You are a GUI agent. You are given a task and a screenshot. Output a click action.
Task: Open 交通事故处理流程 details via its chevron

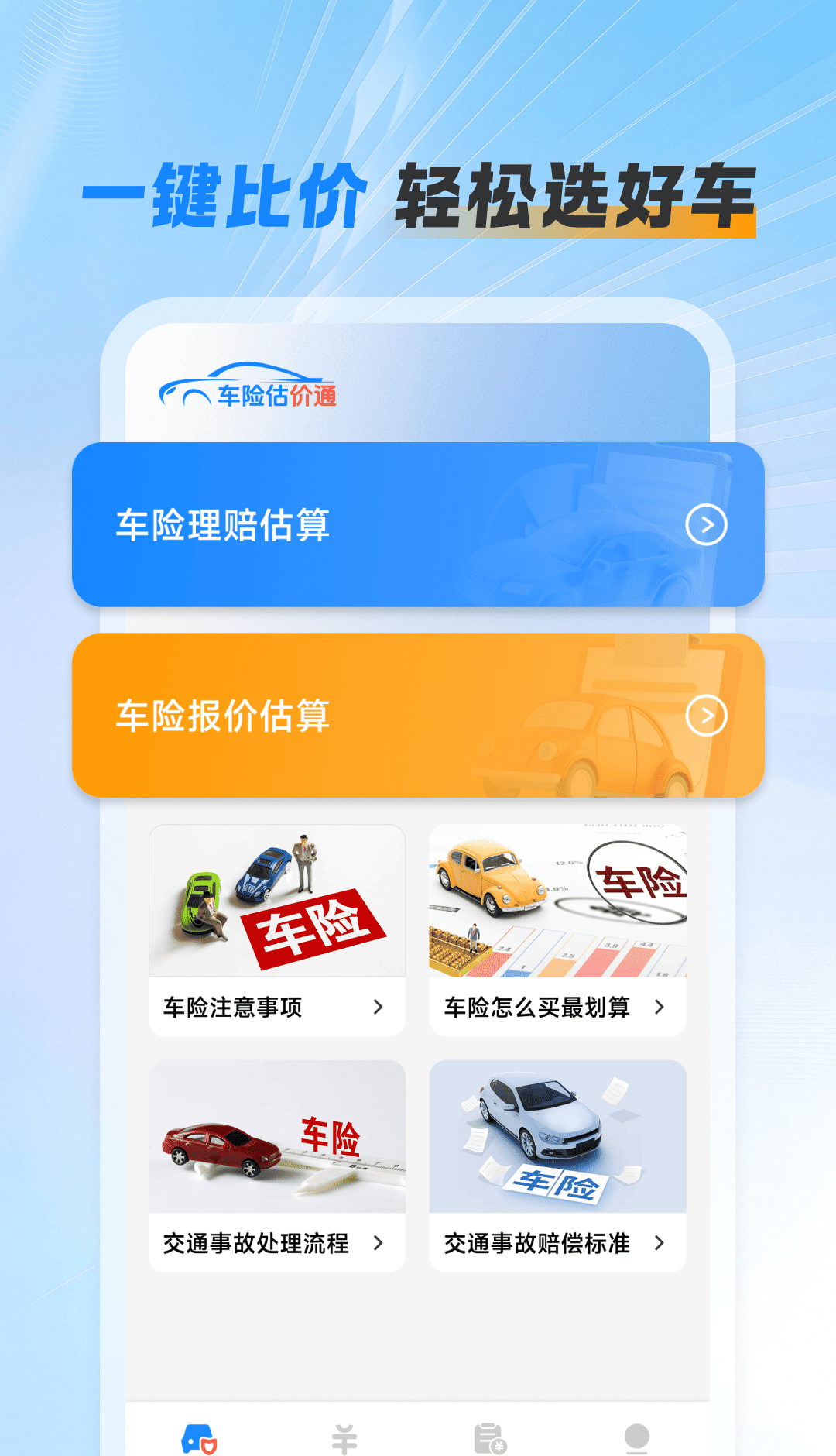pyautogui.click(x=379, y=1244)
